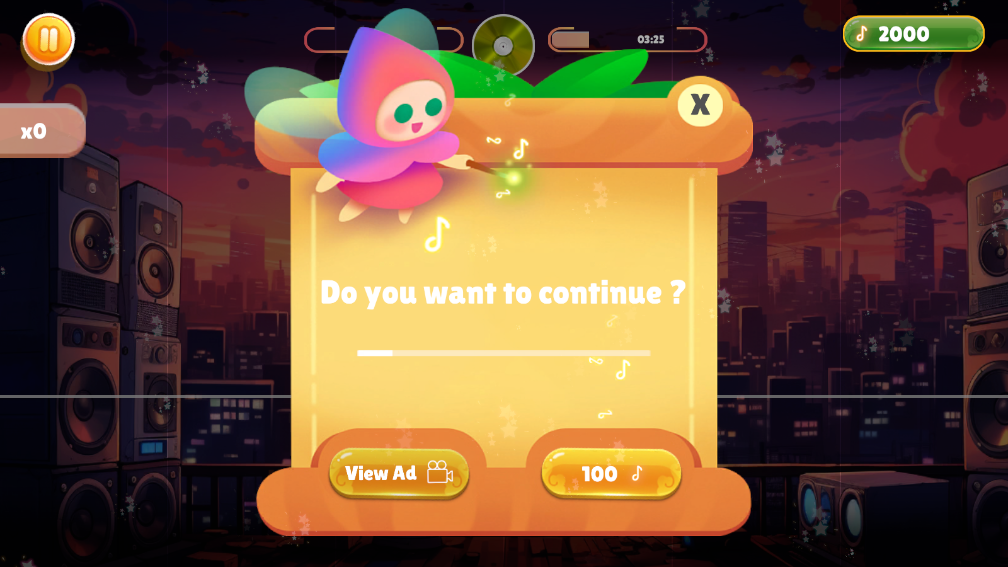Spend 100 notes to continue
This screenshot has width=1008, height=567.
pos(611,473)
